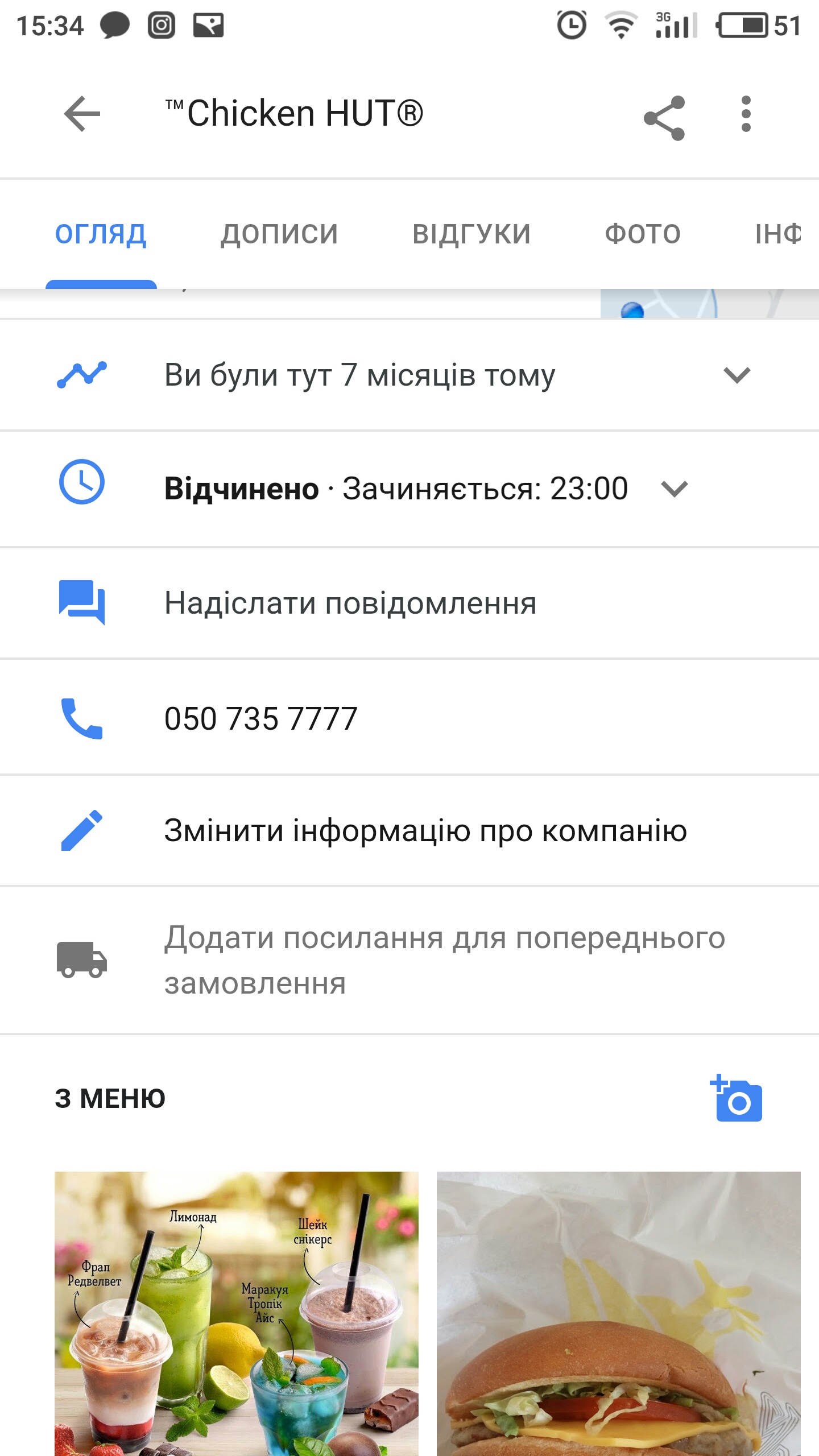819x1456 pixels.
Task: Select the Огляд tab
Action: [101, 234]
